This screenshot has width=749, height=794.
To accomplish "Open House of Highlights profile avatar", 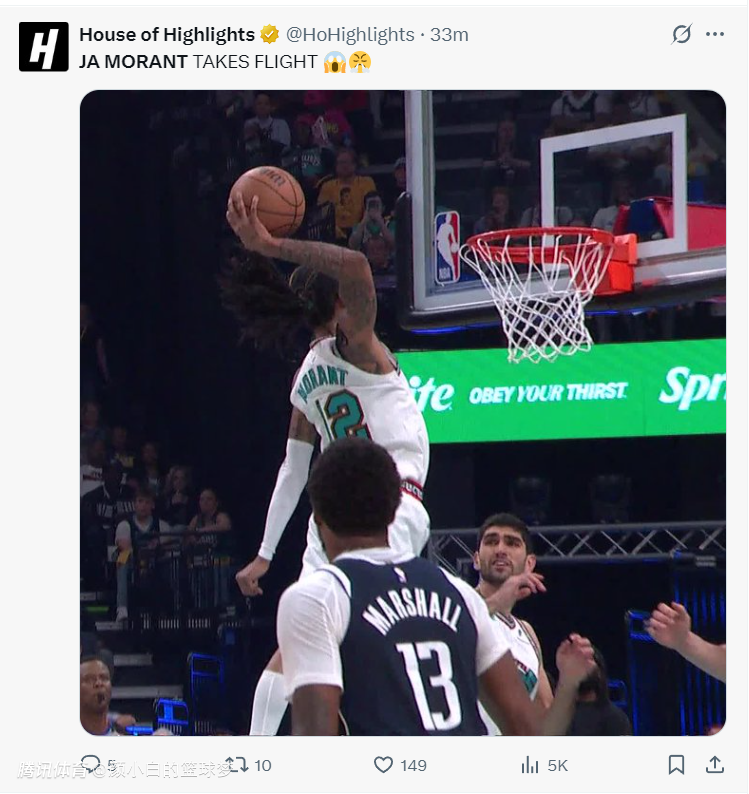I will click(43, 47).
